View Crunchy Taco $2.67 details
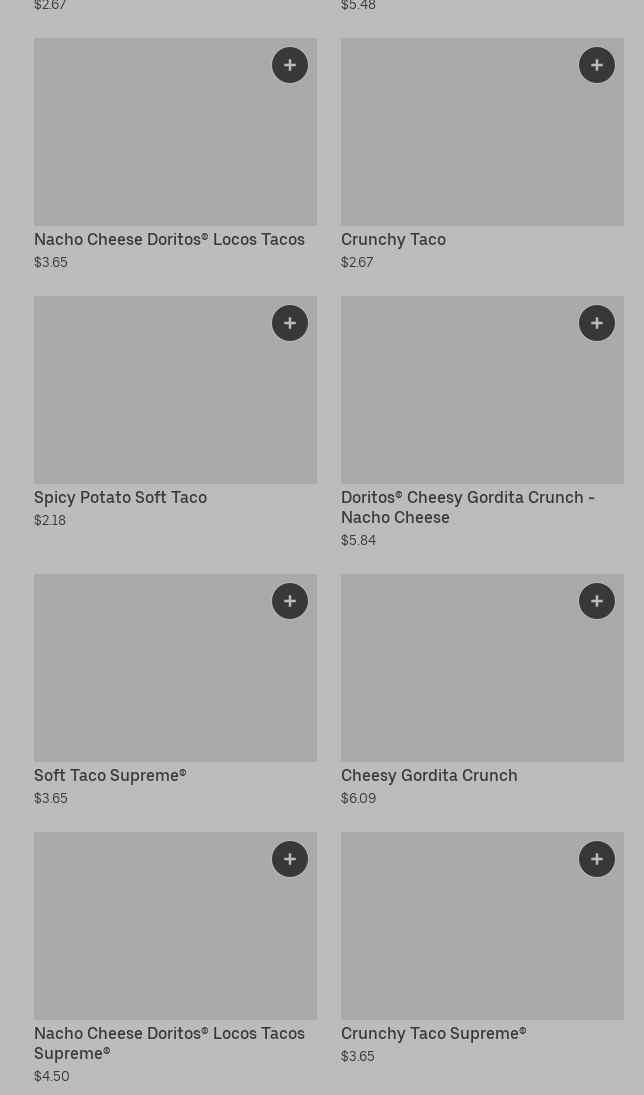 point(393,240)
